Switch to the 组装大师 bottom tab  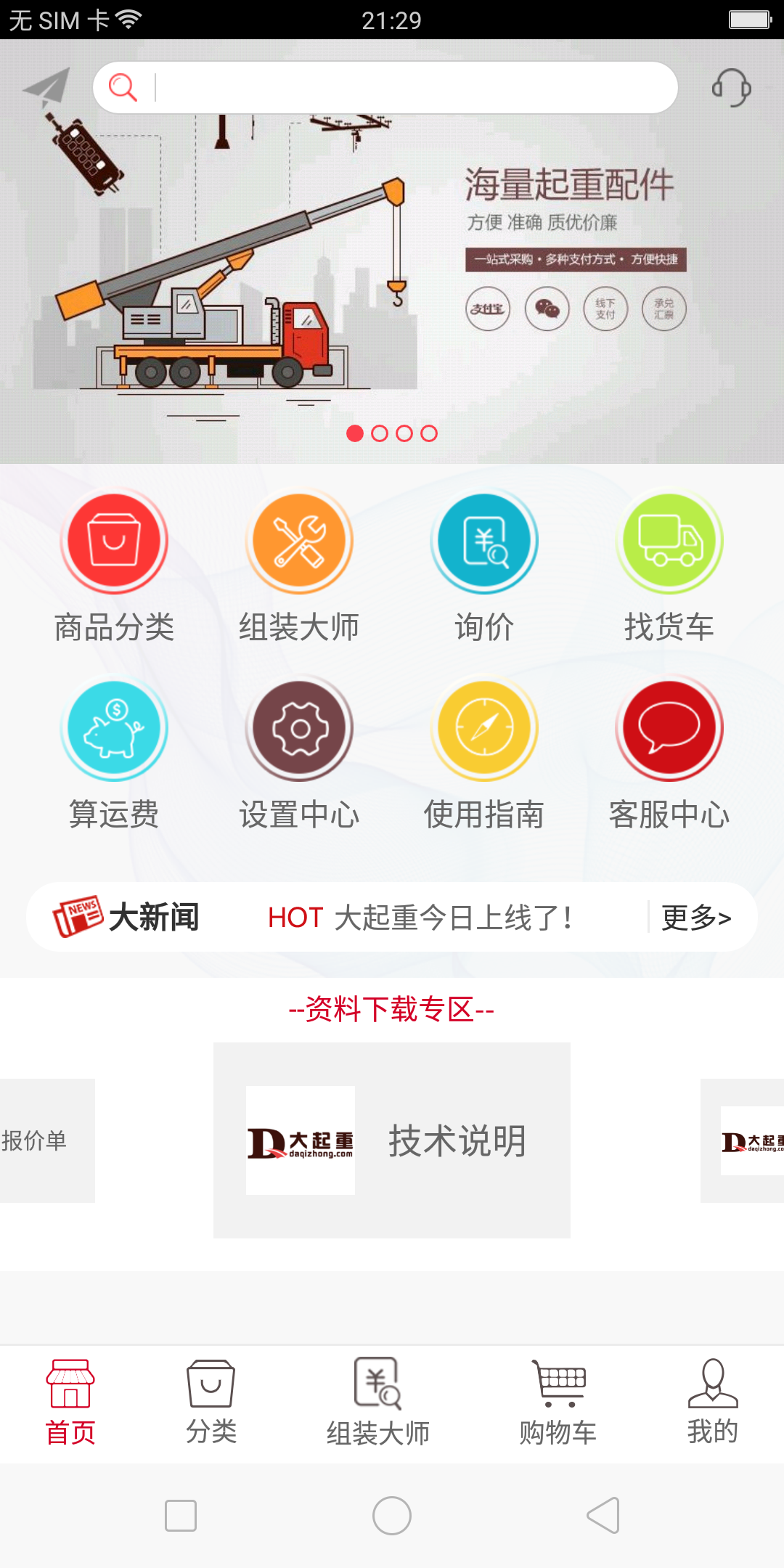point(378,1402)
